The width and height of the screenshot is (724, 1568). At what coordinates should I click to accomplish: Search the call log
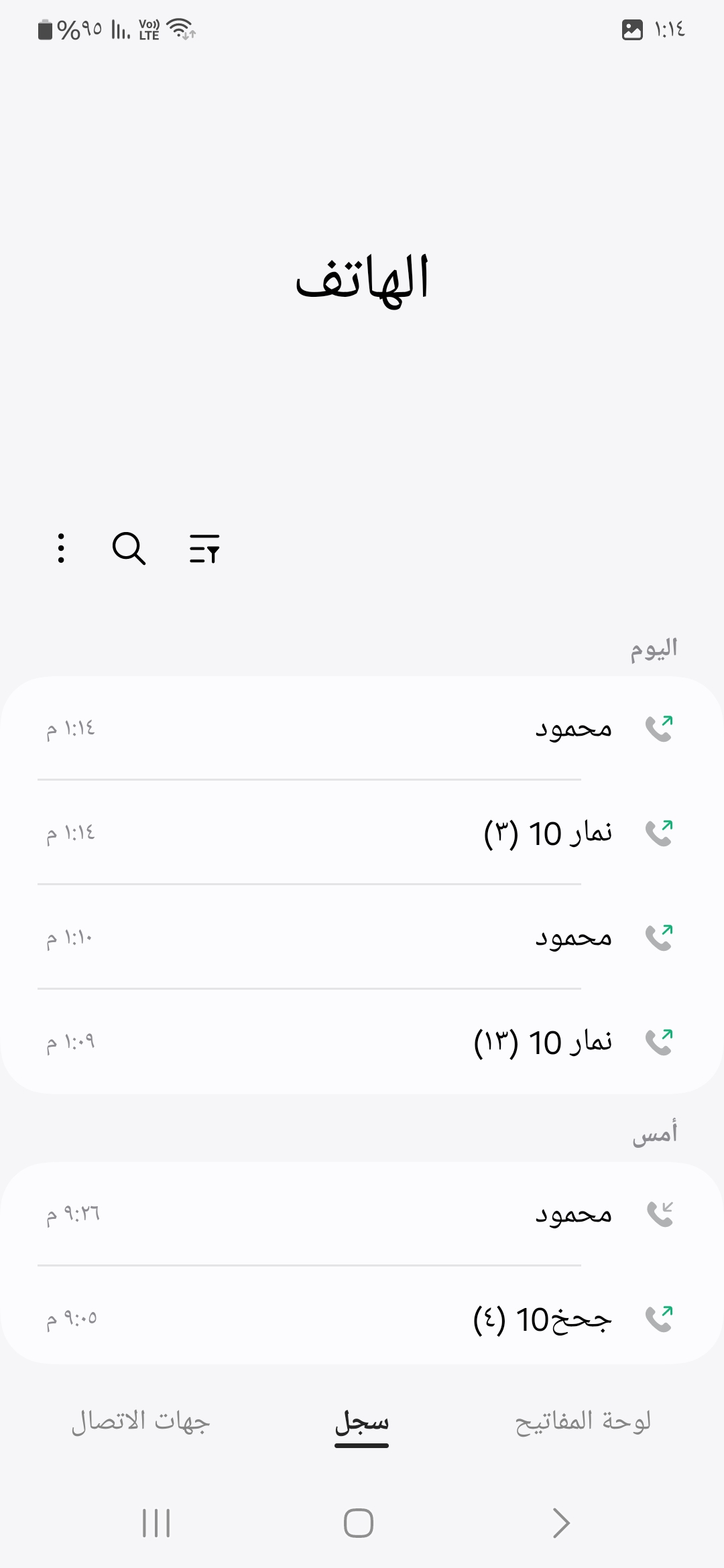click(x=129, y=549)
